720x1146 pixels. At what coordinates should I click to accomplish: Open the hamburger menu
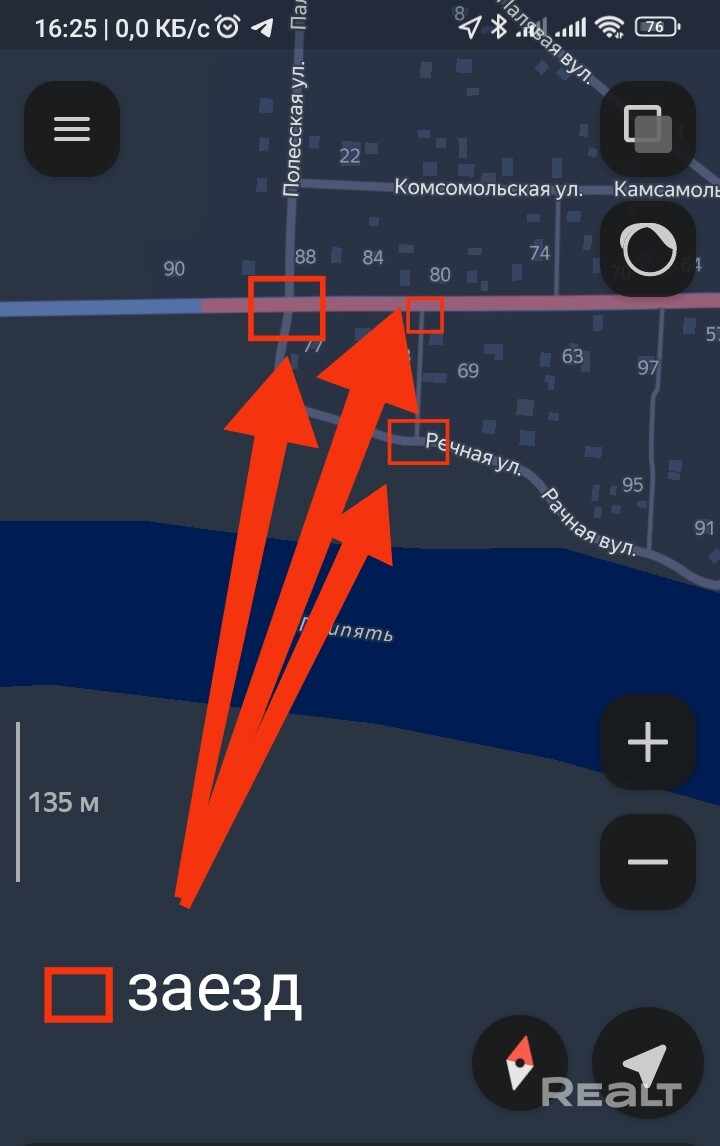pos(72,129)
